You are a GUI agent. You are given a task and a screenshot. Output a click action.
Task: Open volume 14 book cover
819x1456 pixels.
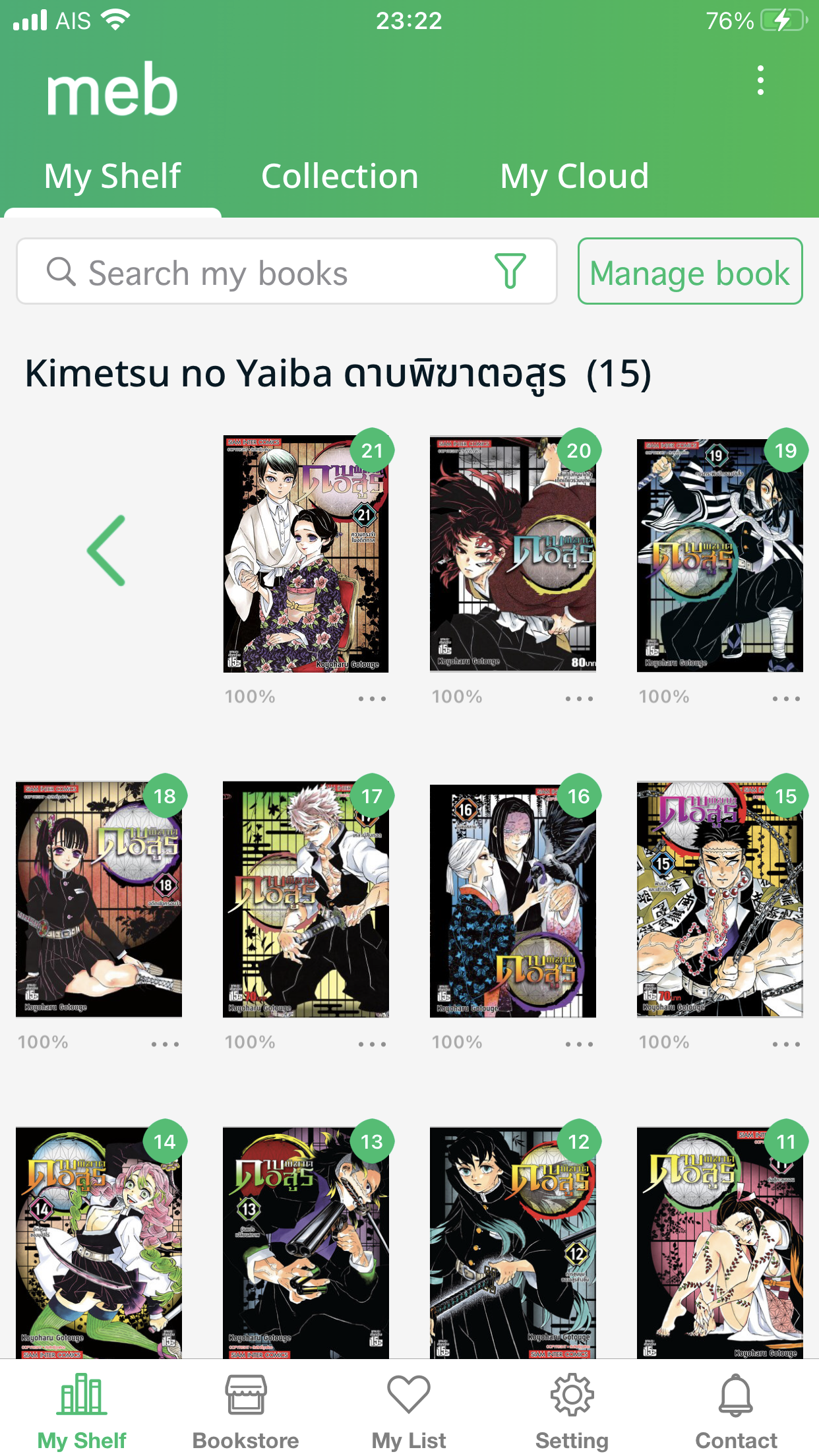coord(98,1243)
